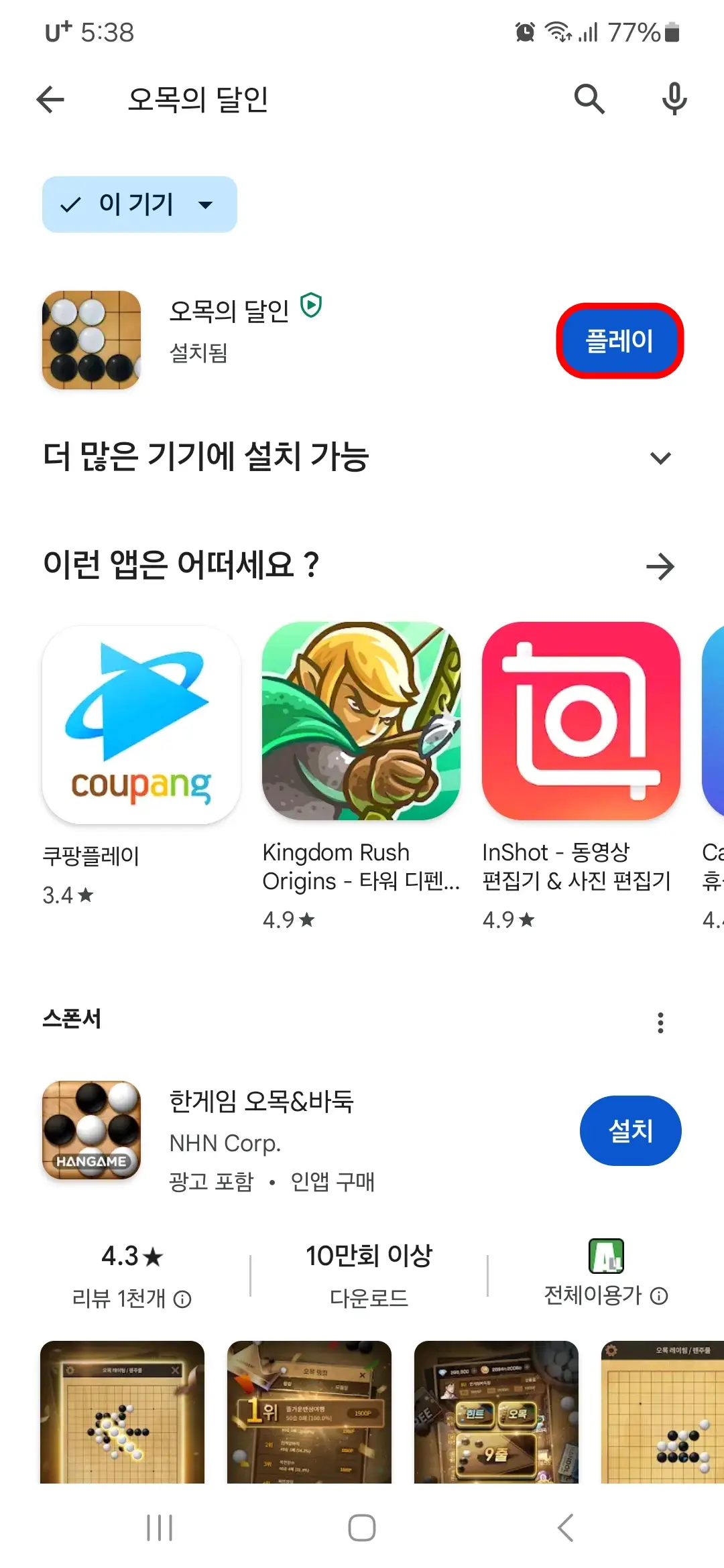This screenshot has height=1568, width=724.
Task: Expand the 더 많은 기기에 설치 가능 section
Action: (x=661, y=458)
